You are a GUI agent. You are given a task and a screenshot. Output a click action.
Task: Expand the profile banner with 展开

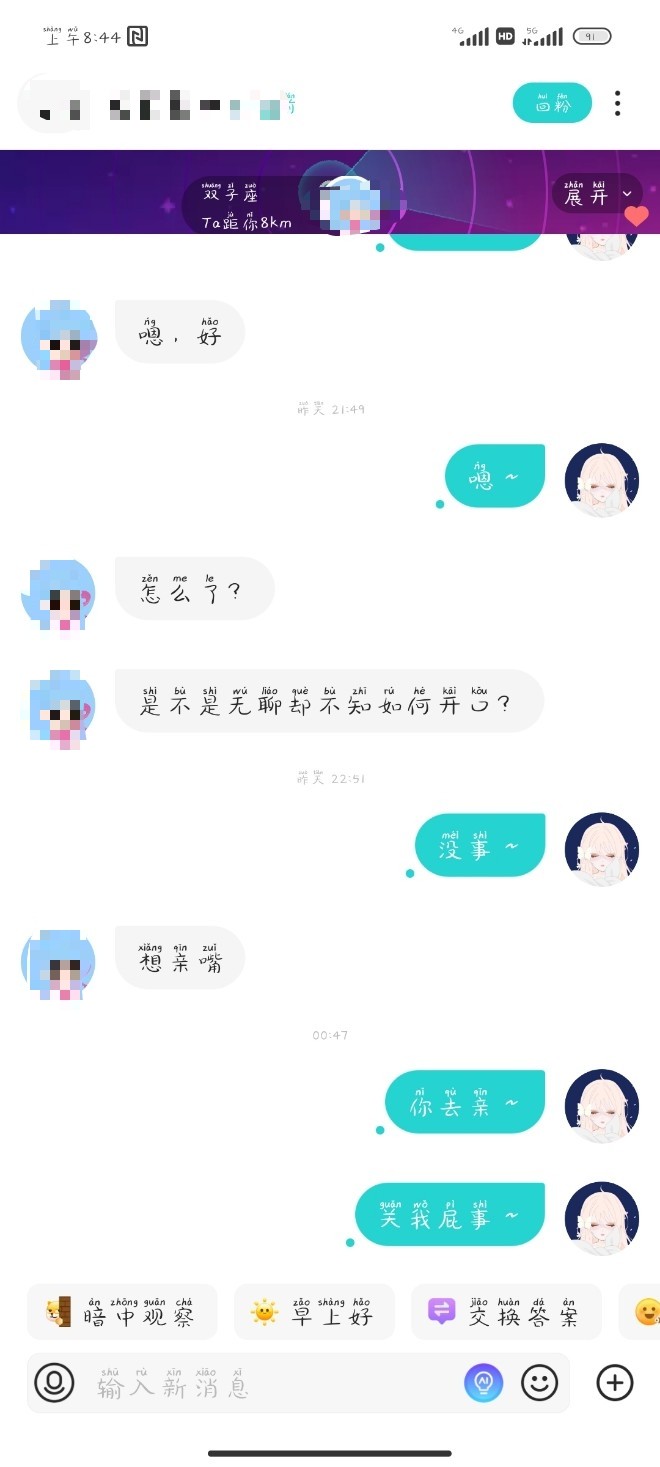[598, 193]
